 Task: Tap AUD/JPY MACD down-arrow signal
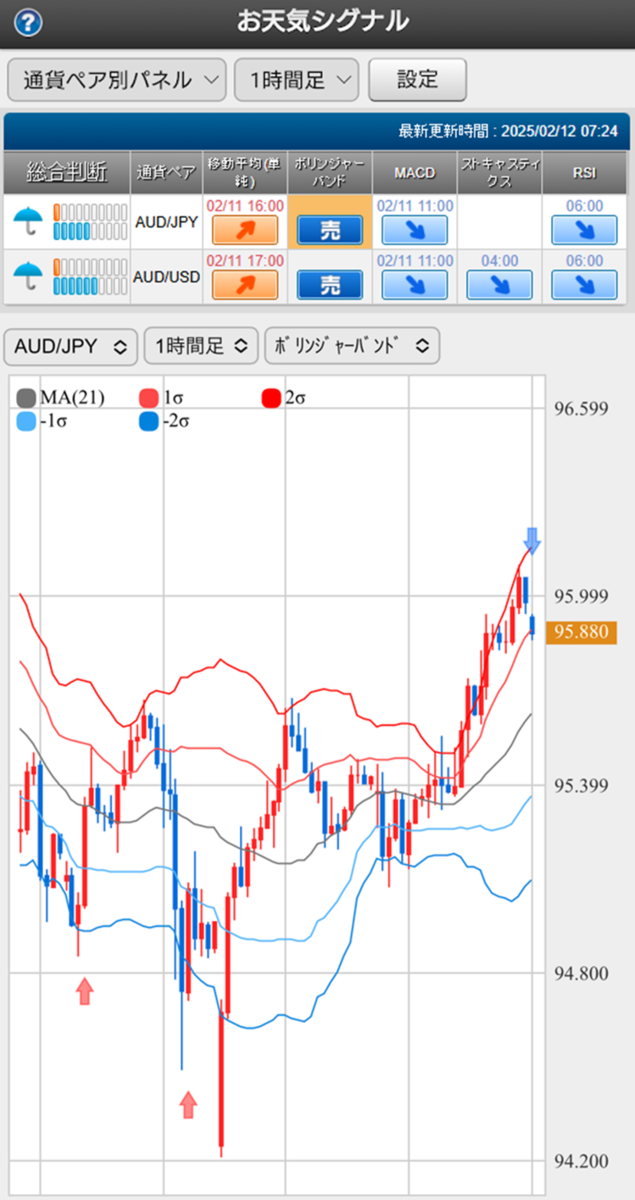click(x=414, y=230)
